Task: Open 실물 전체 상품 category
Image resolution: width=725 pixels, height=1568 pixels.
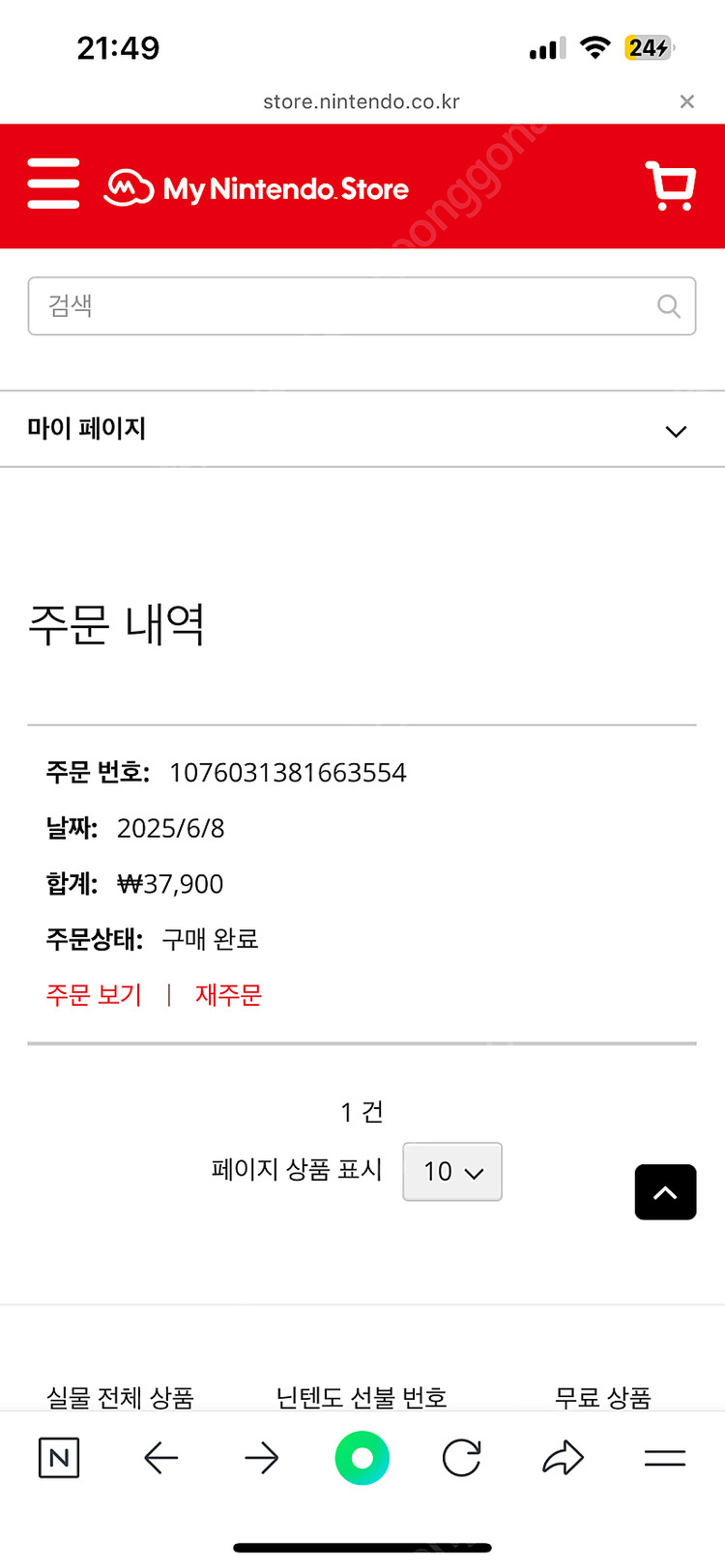Action: coord(121,1397)
